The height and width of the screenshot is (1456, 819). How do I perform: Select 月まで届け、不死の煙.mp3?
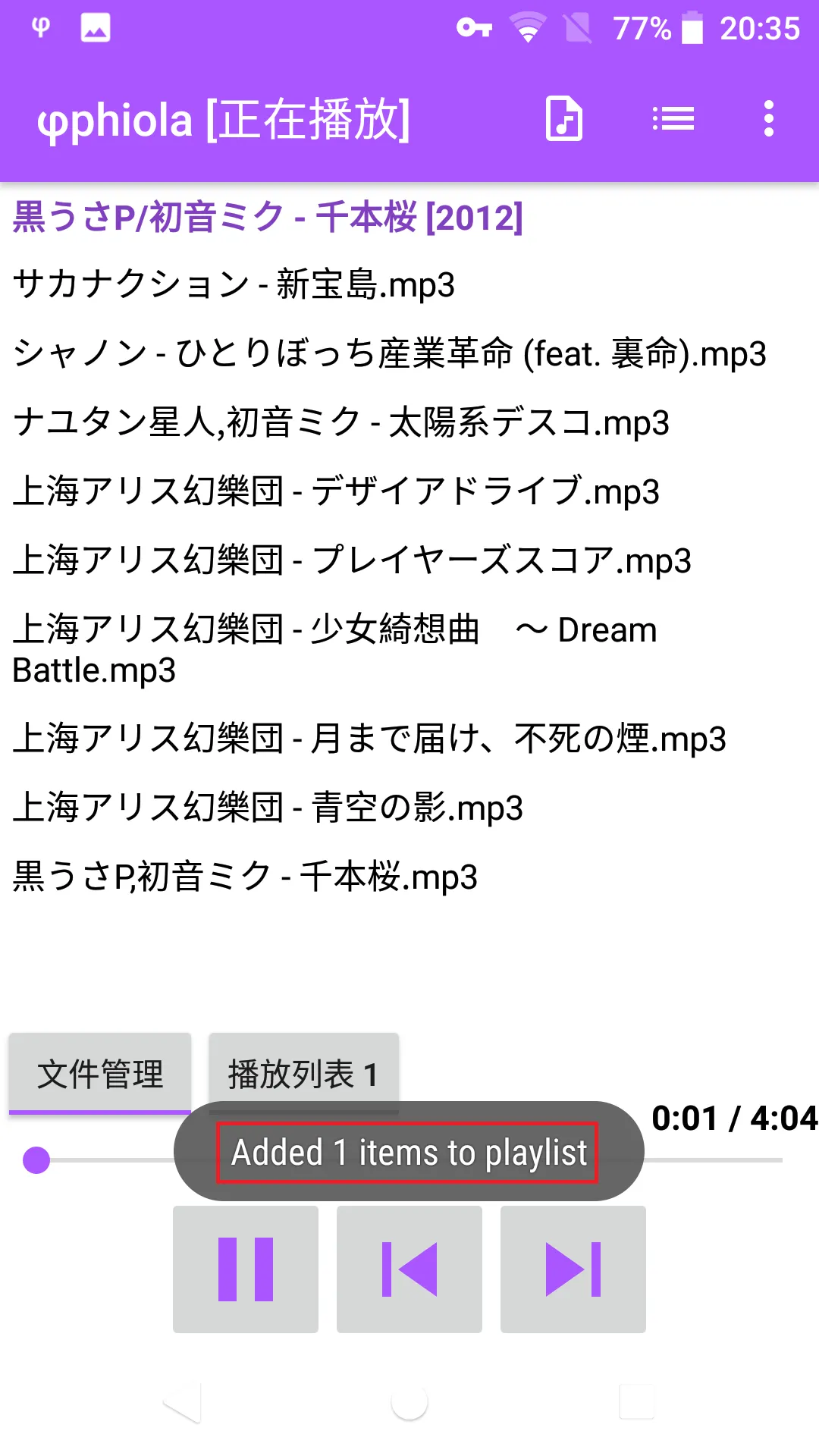[x=369, y=739]
